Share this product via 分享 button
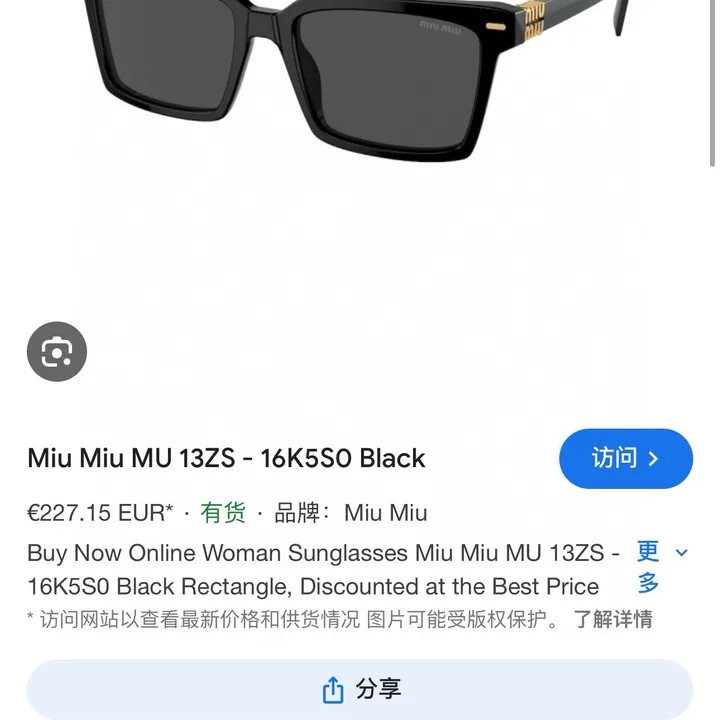 pos(360,689)
